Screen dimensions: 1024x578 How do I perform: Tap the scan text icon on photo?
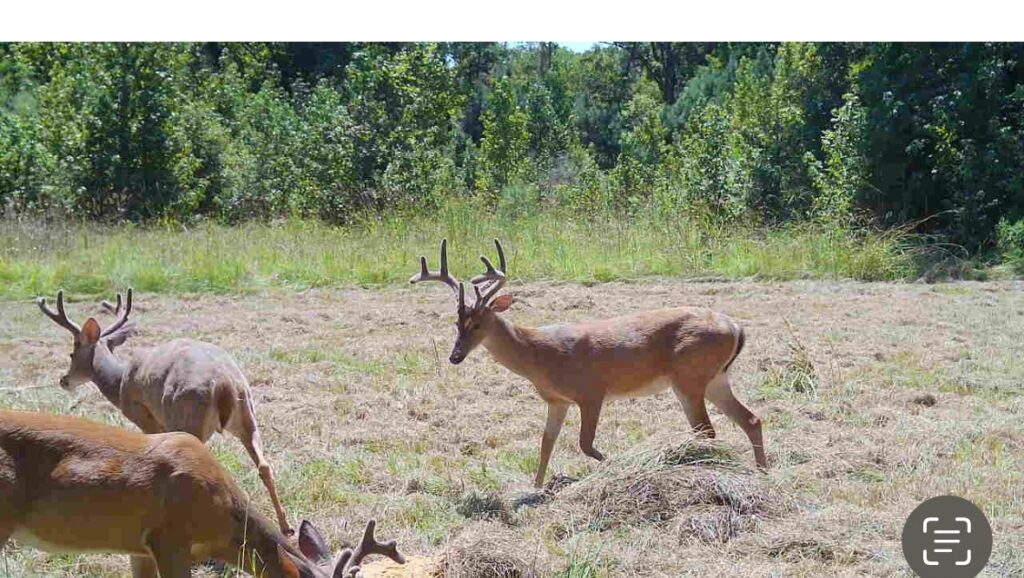pos(946,540)
